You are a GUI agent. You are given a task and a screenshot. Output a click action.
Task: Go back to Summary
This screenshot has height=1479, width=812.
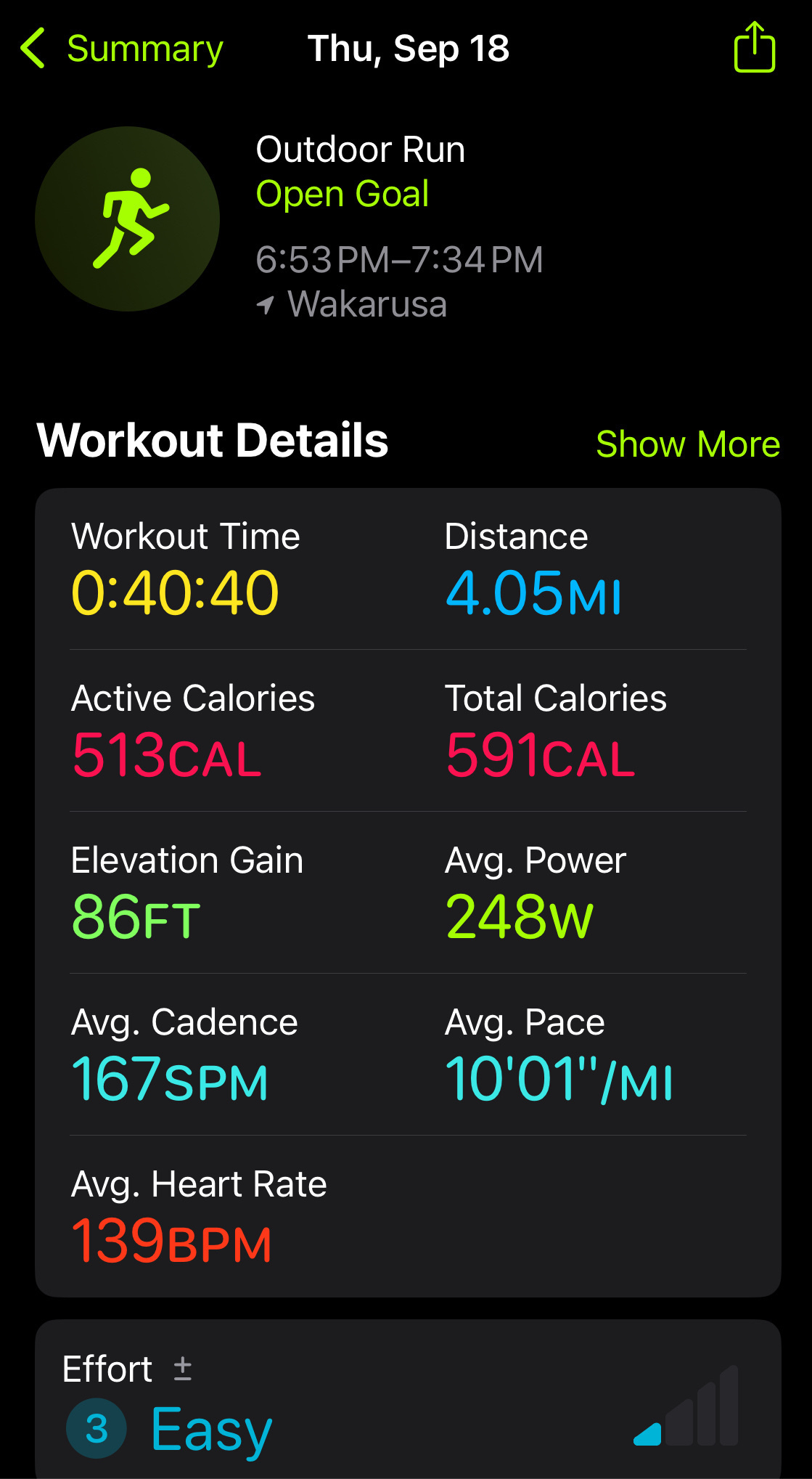[x=121, y=49]
